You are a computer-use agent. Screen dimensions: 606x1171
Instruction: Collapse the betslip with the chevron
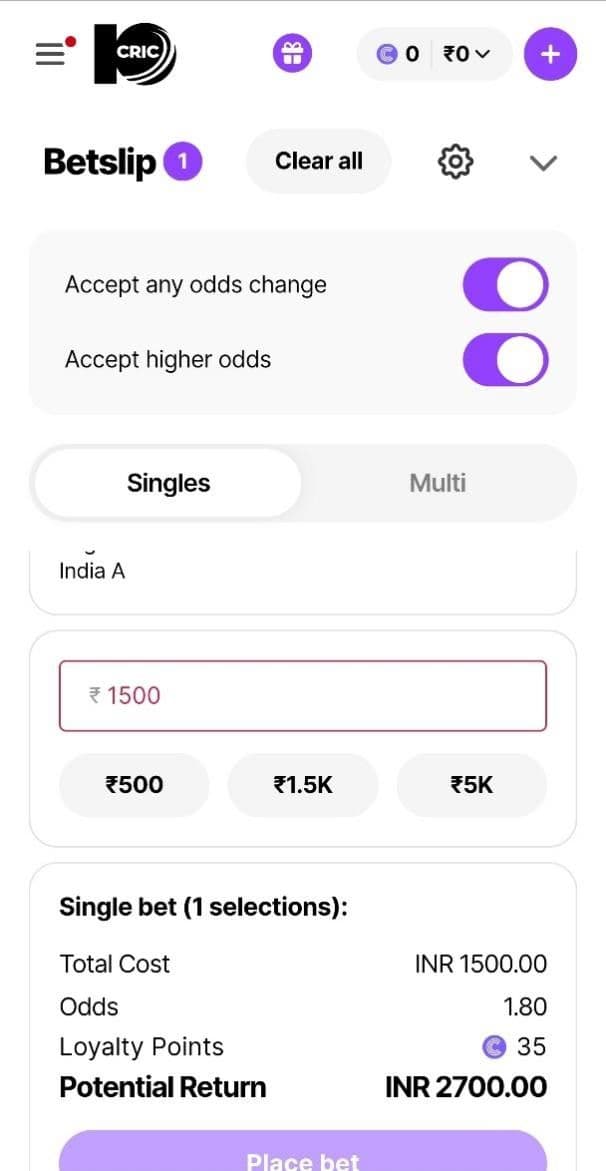pyautogui.click(x=542, y=162)
